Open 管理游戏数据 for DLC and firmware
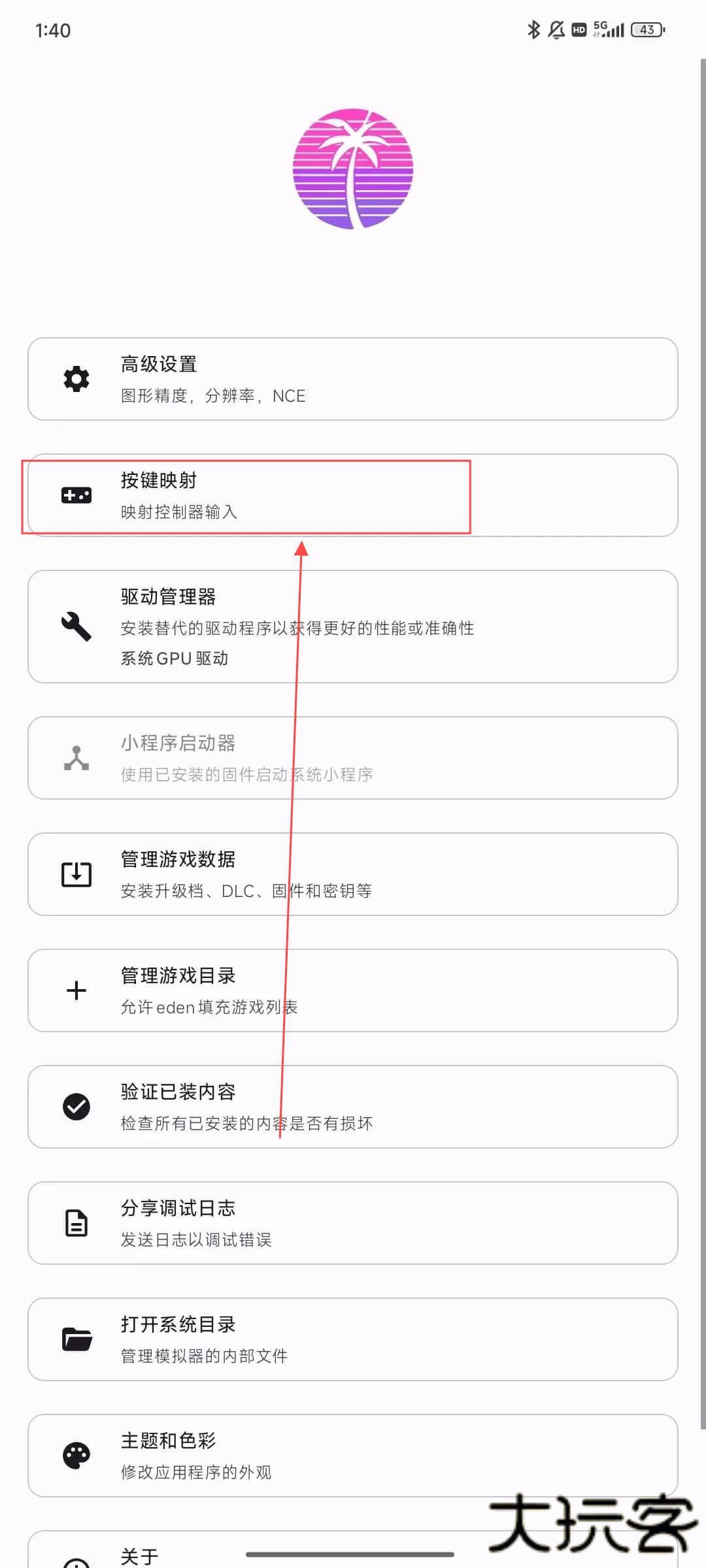 [x=353, y=874]
